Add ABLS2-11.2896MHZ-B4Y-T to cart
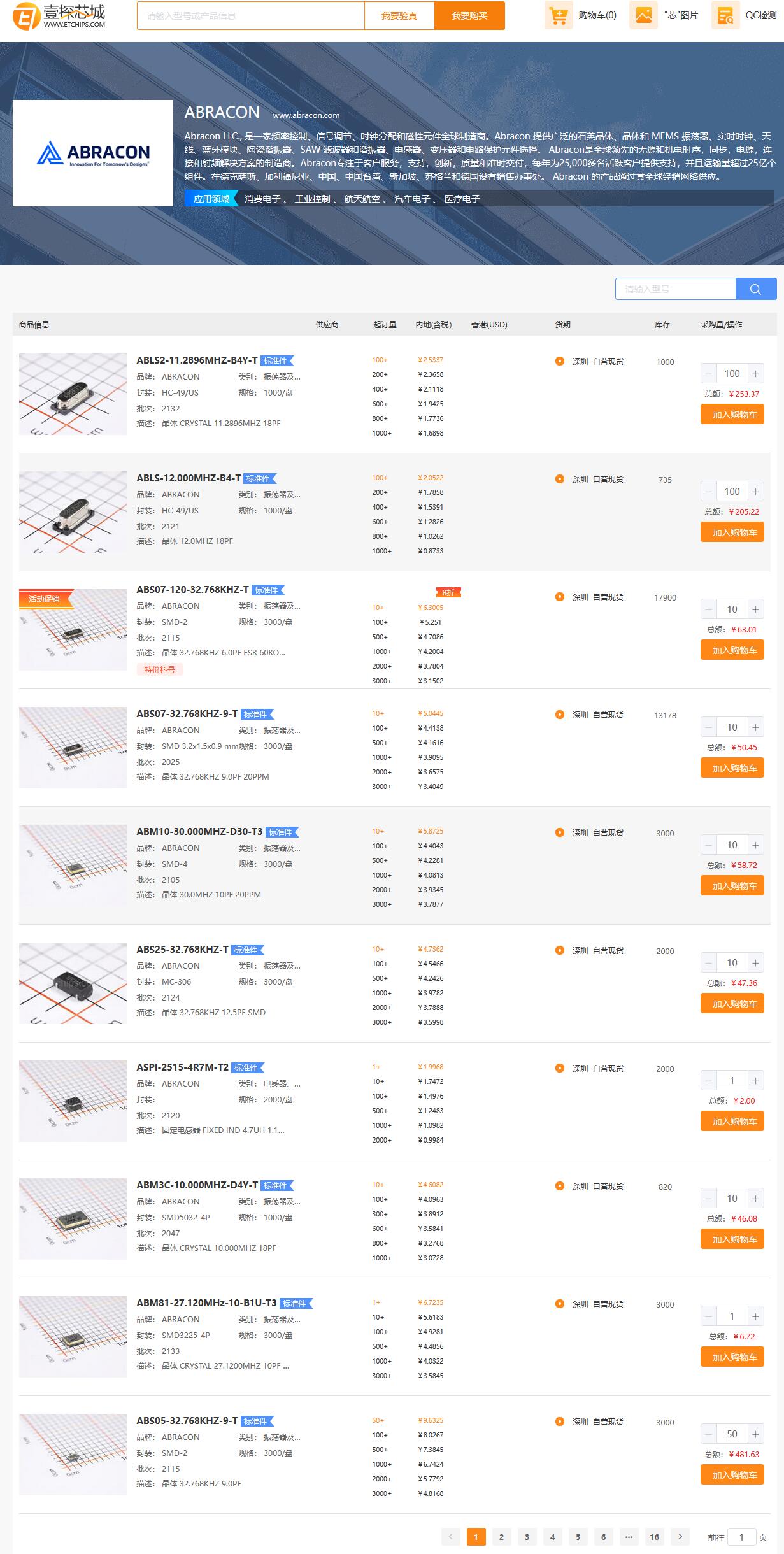Screen dimensions: 784x1554 point(732,415)
